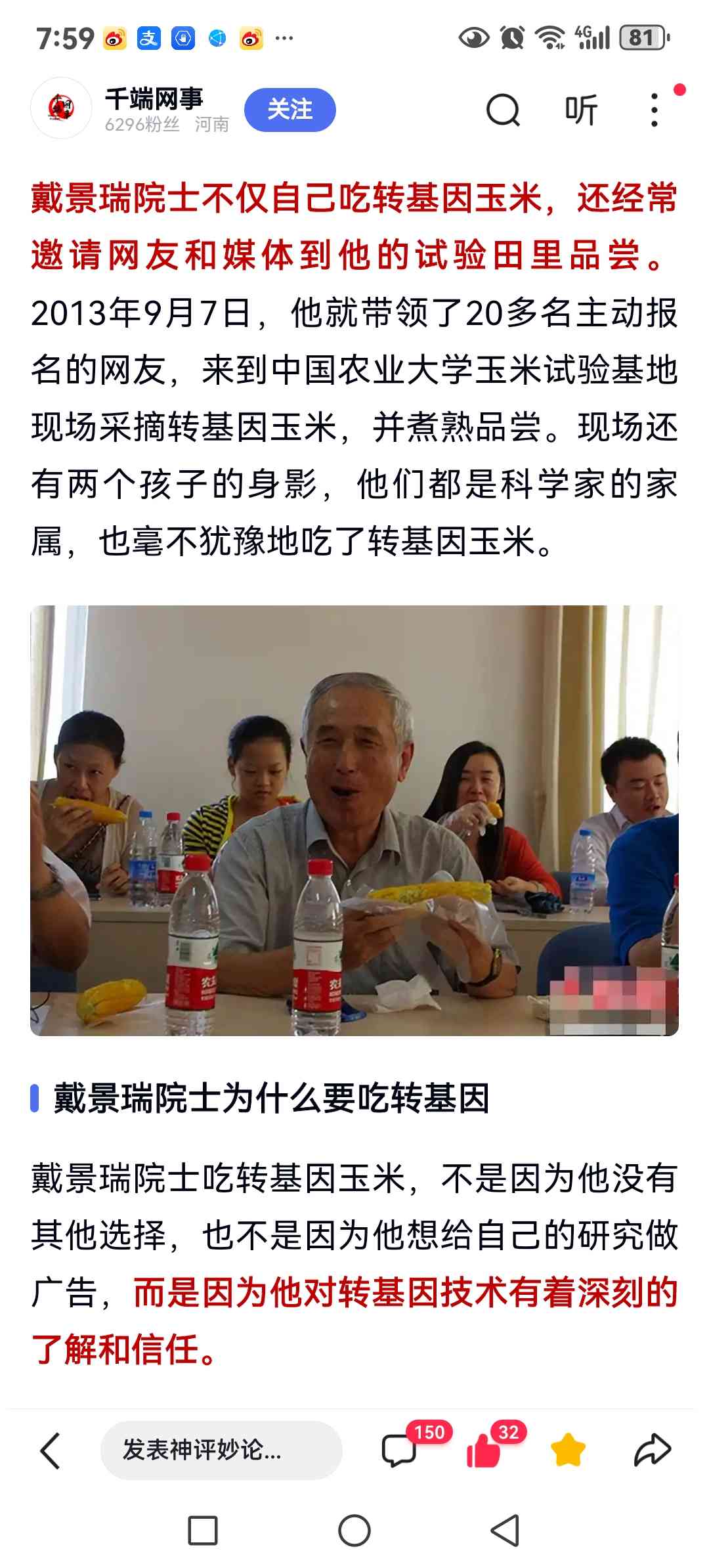View the corn-eating photo full screen

(x=354, y=820)
